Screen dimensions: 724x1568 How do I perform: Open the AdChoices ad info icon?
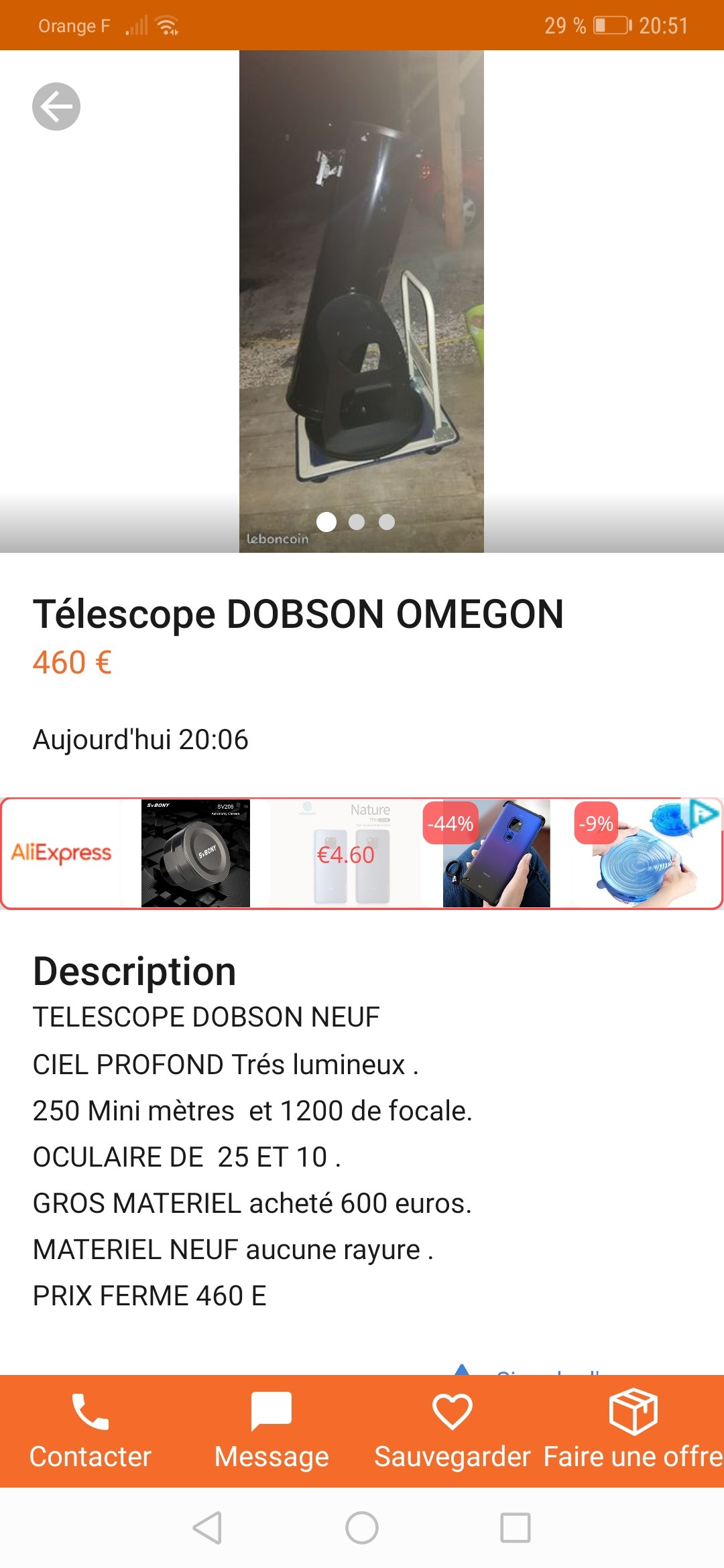704,813
